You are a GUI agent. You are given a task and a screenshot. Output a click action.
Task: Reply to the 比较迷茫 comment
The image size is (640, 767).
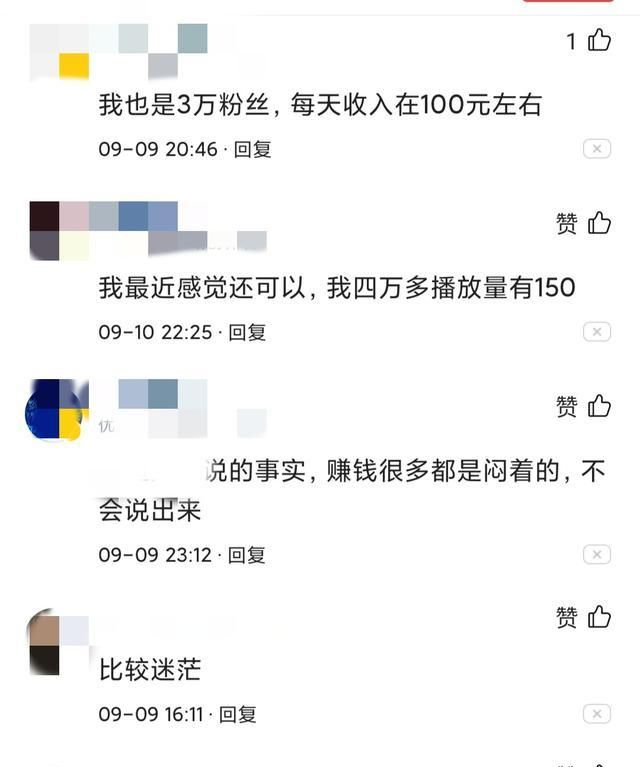tap(238, 714)
